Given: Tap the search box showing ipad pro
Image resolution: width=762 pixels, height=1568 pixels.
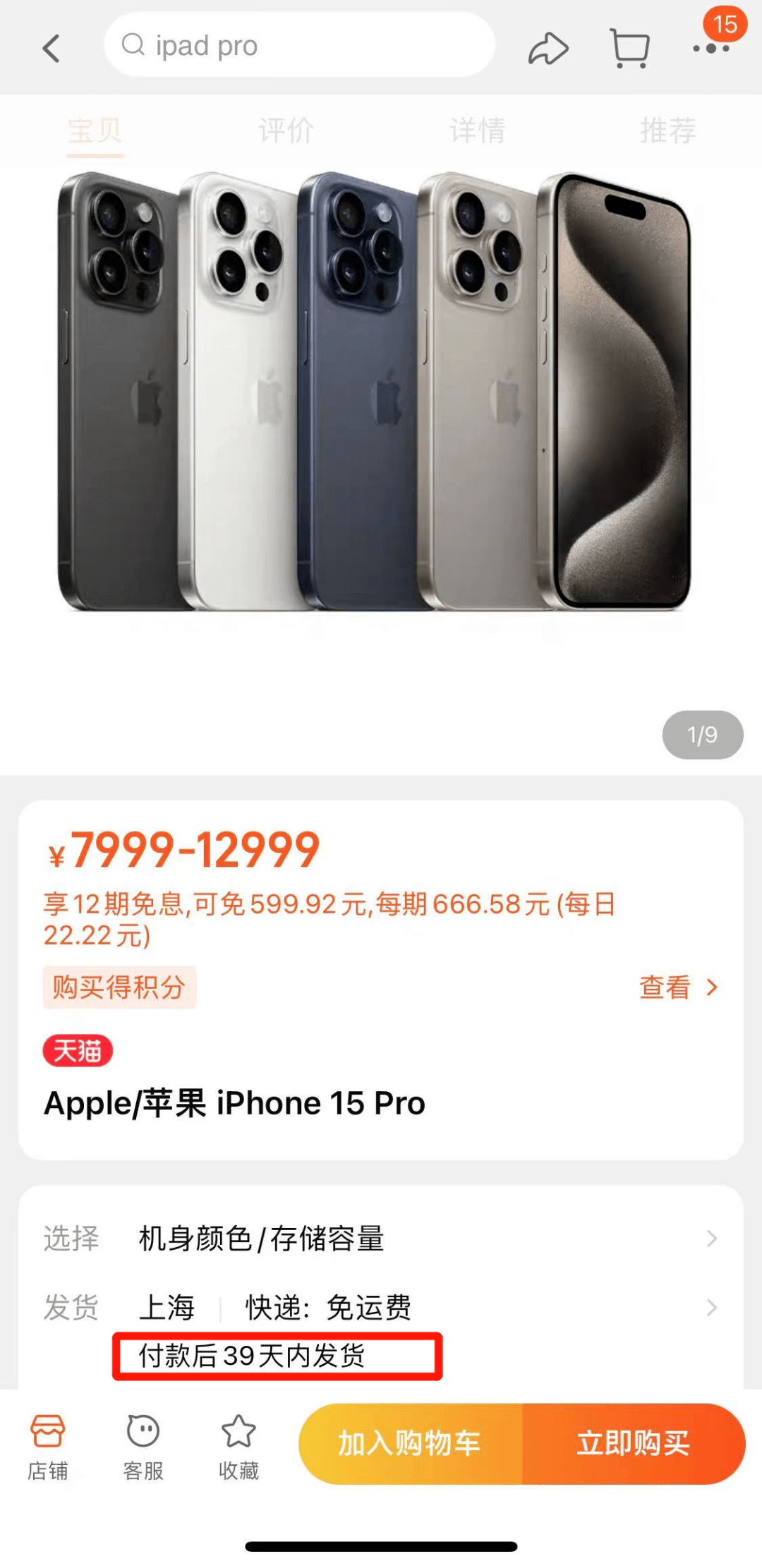Looking at the screenshot, I should (299, 46).
